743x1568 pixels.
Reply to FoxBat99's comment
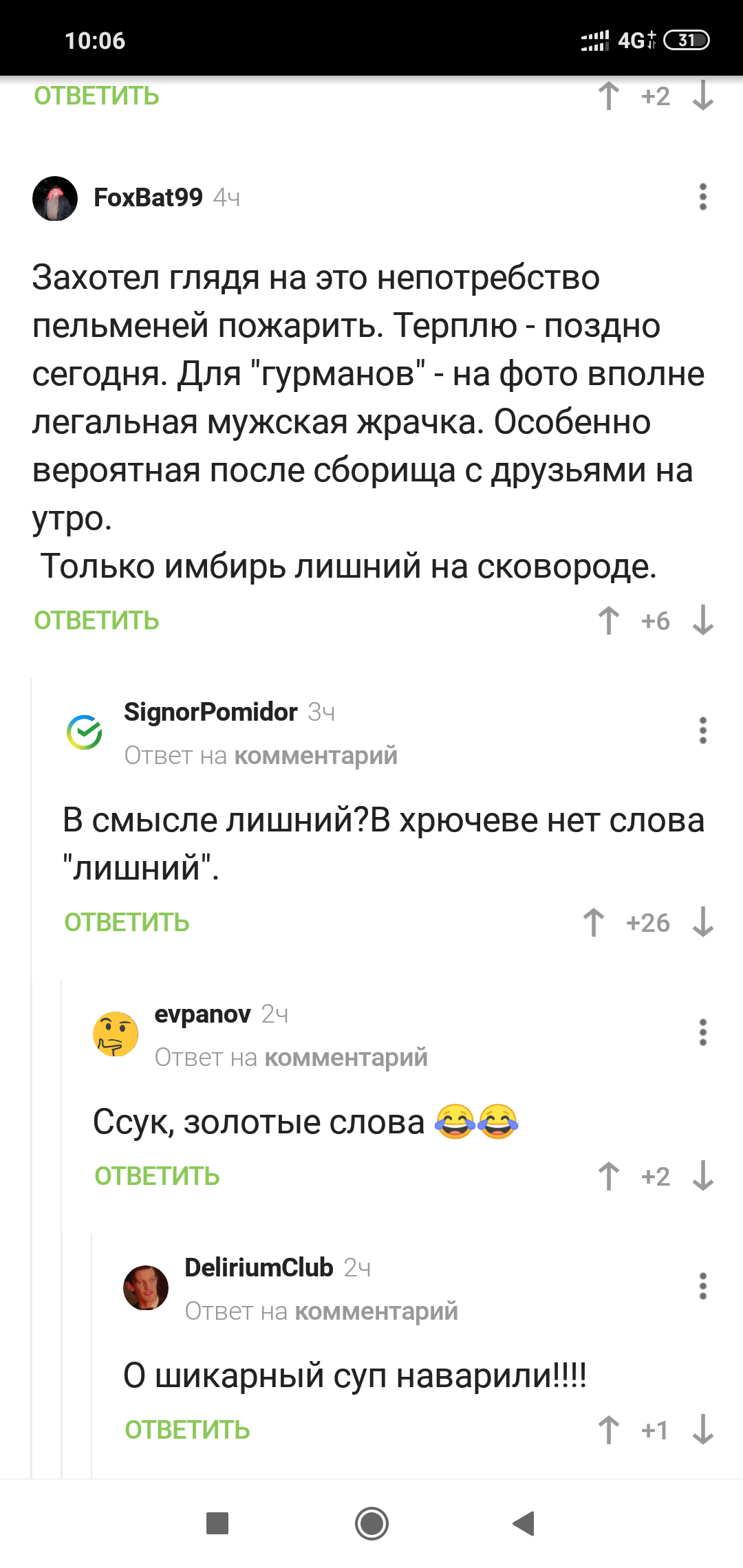coord(96,620)
